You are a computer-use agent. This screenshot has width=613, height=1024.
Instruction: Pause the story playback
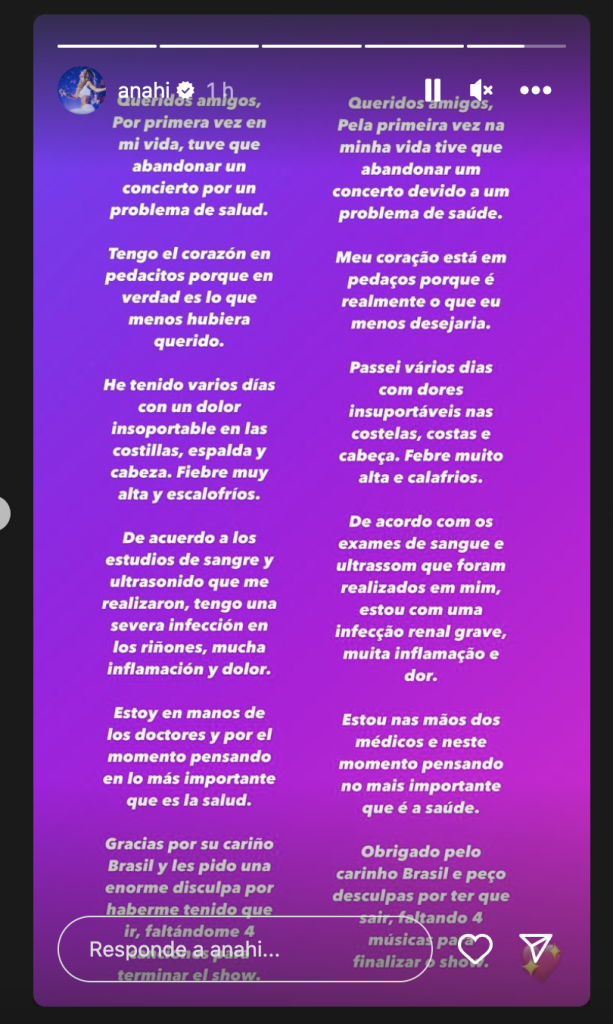point(432,90)
